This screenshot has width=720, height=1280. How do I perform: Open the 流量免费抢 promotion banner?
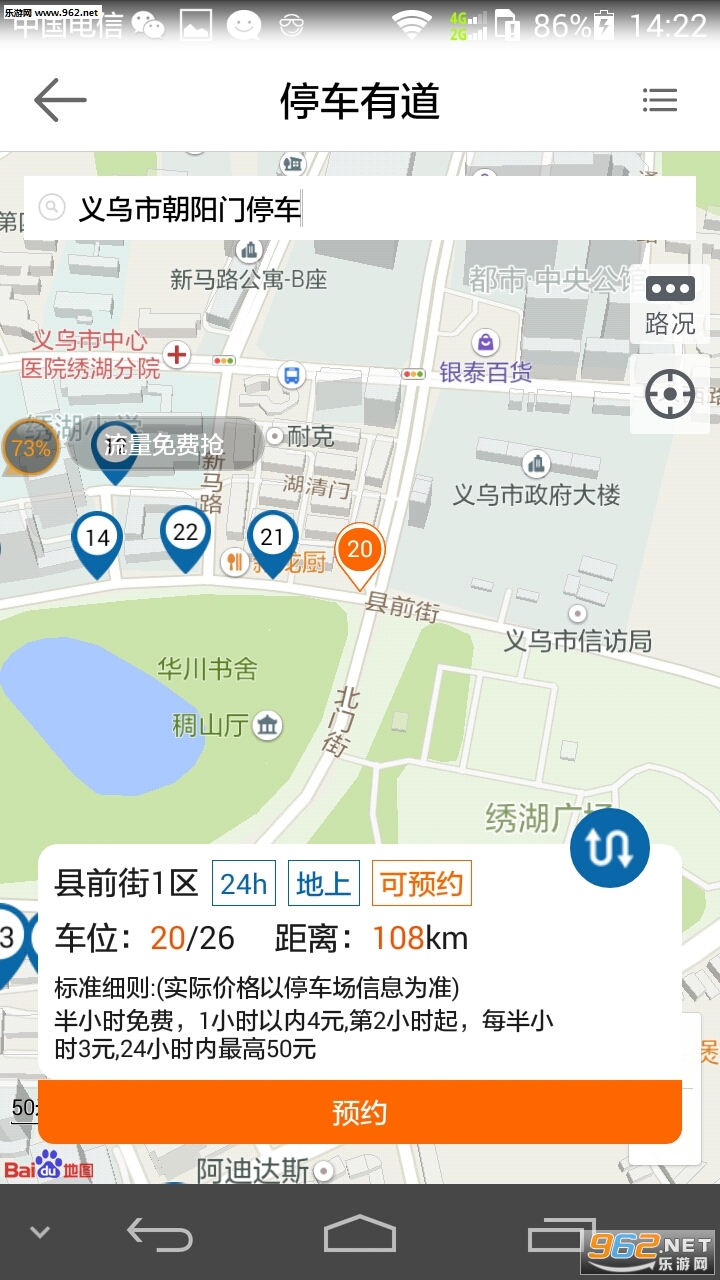165,444
